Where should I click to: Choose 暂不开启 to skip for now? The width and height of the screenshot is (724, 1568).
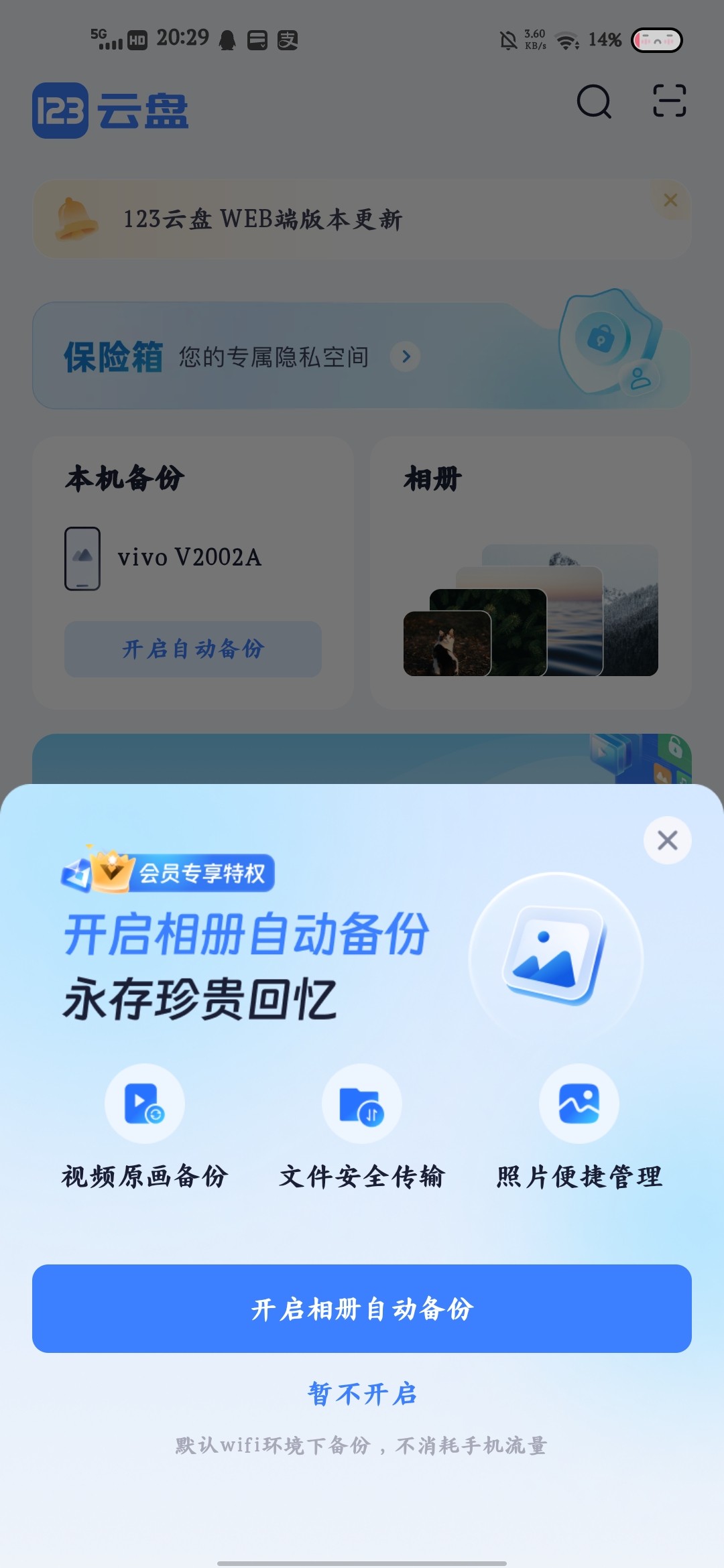[362, 1394]
